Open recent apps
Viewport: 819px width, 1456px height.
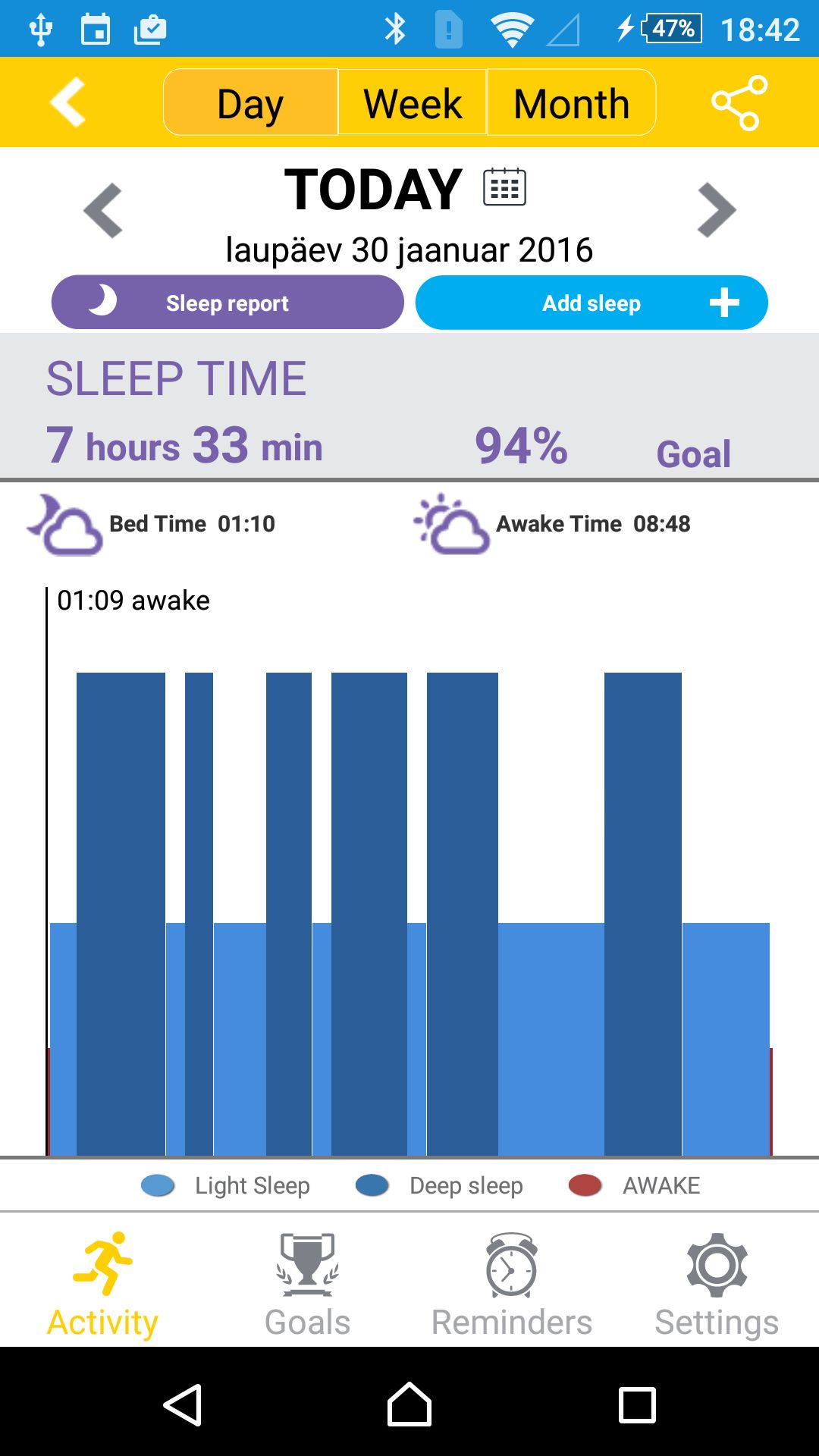coord(637,1404)
